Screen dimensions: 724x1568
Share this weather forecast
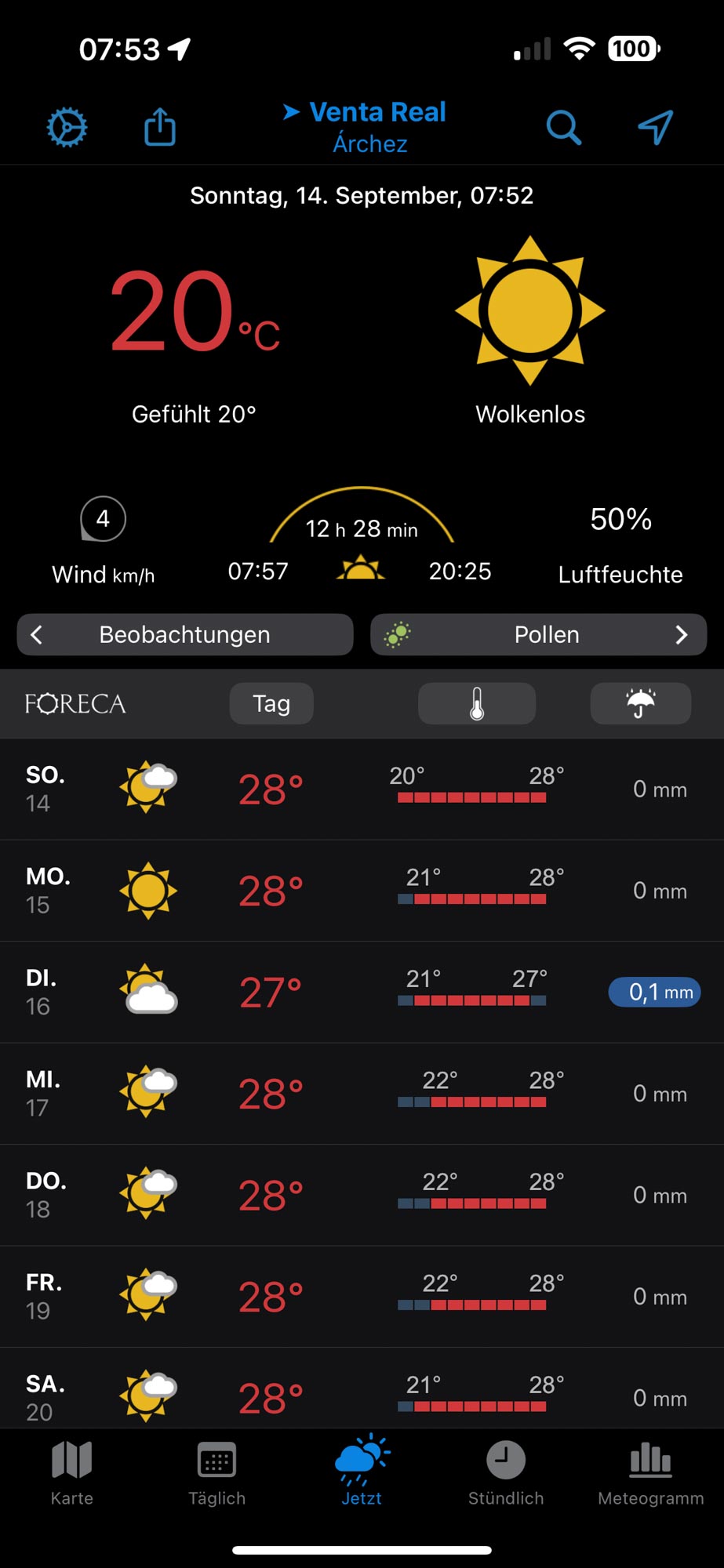pos(160,127)
